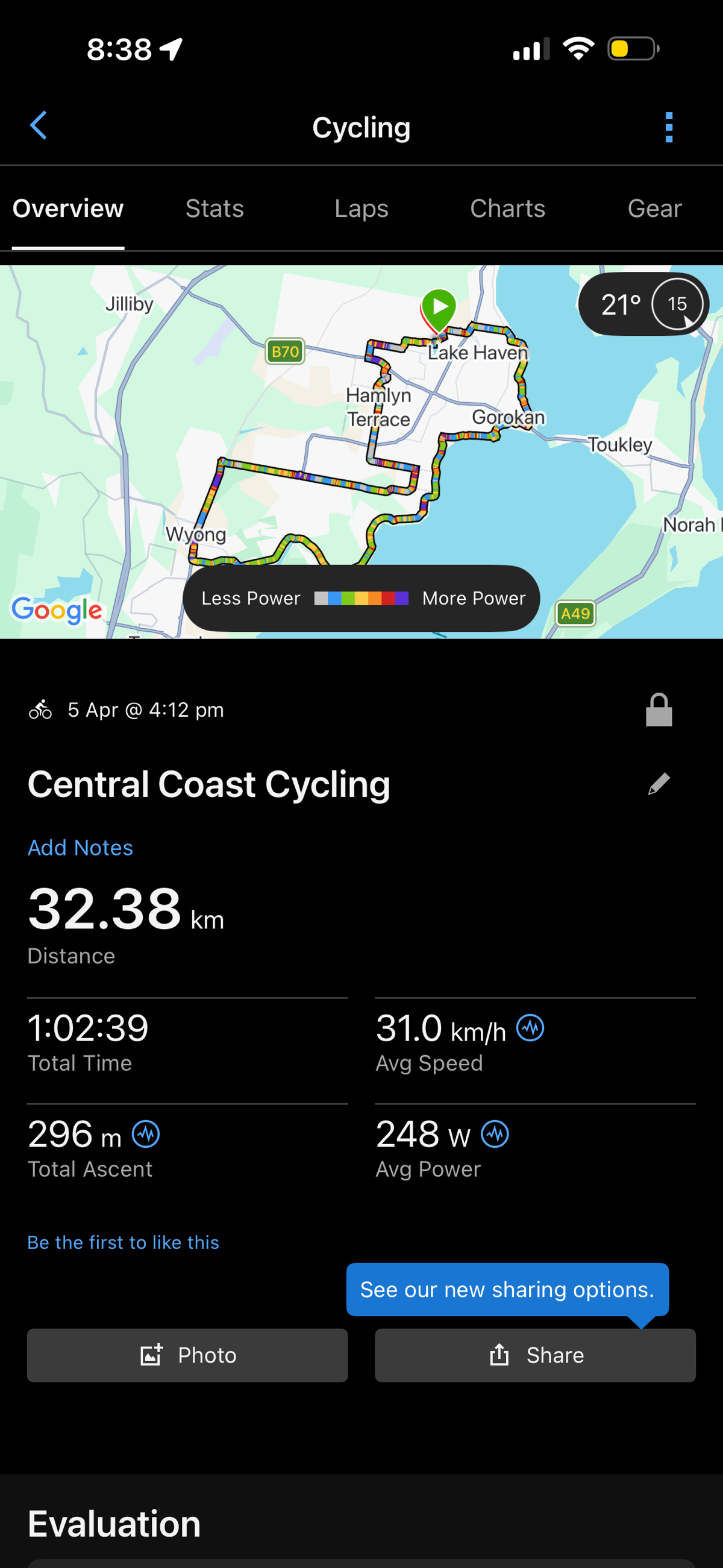Share this cycling activity
The image size is (723, 1568).
[x=535, y=1355]
